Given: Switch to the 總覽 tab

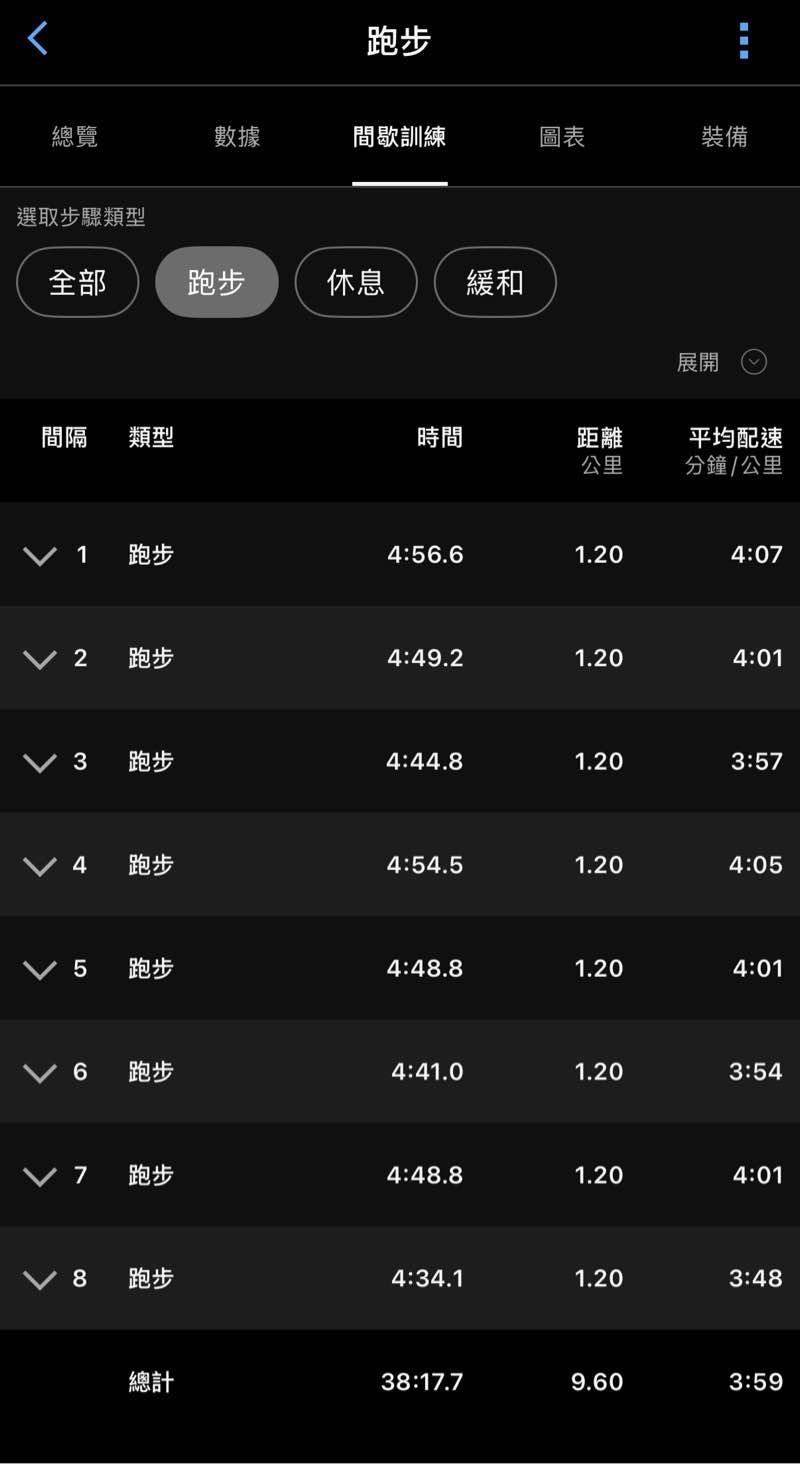Looking at the screenshot, I should point(75,137).
